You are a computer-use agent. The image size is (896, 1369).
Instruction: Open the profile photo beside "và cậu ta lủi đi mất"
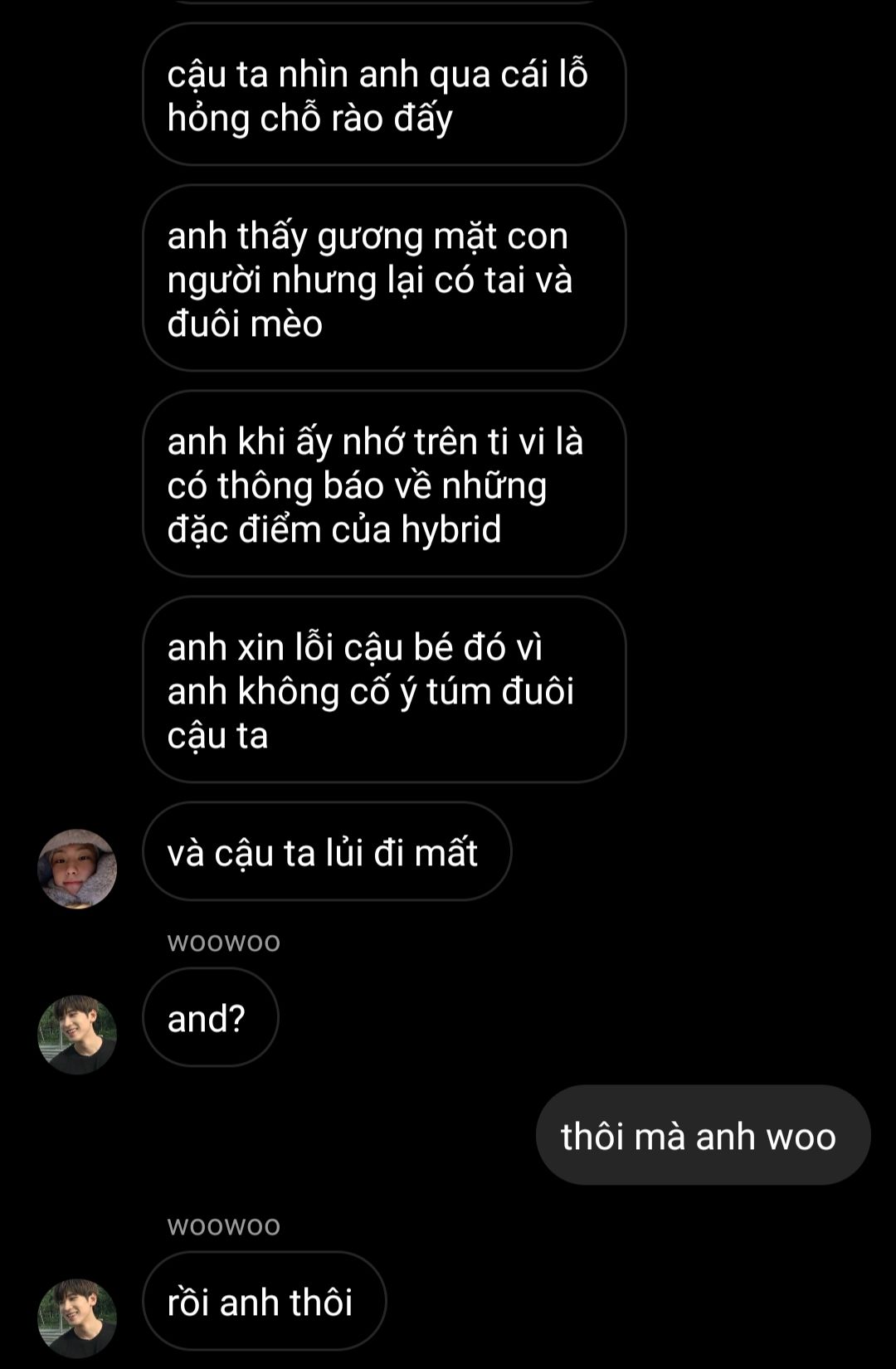click(x=77, y=869)
